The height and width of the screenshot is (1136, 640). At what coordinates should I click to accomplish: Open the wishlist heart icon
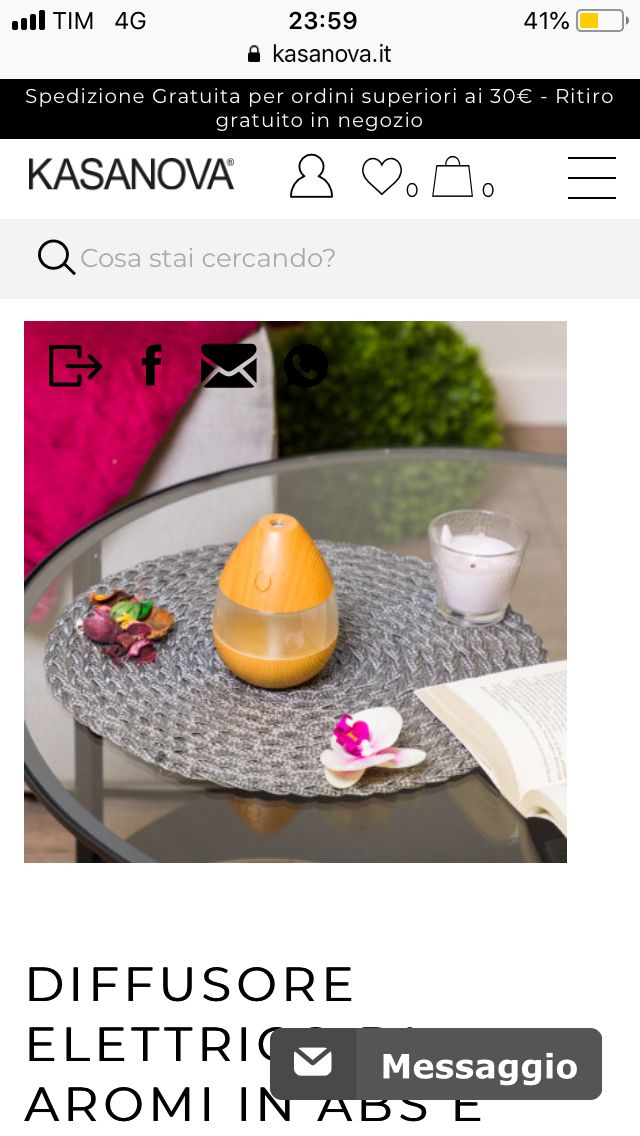pos(382,176)
